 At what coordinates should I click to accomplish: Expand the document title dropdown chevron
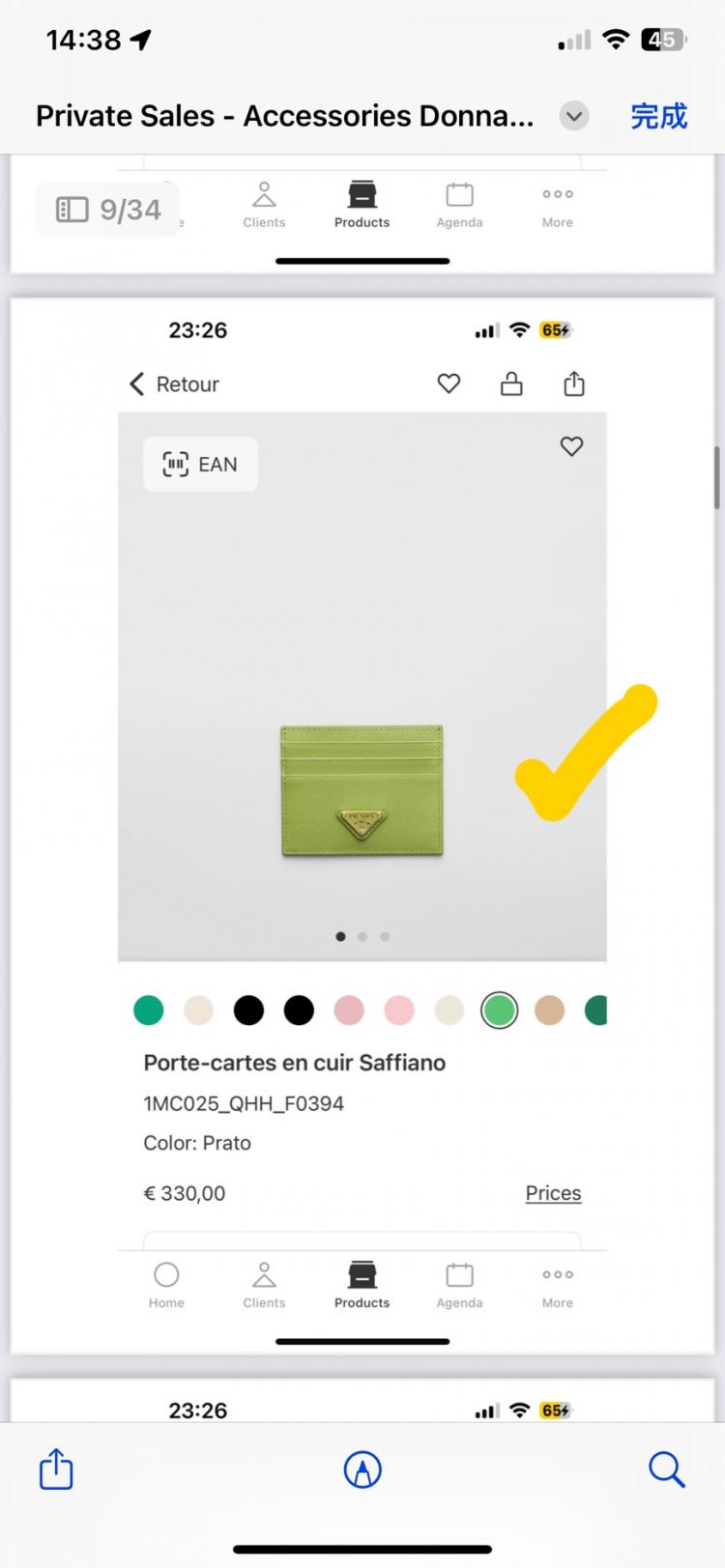coord(574,117)
